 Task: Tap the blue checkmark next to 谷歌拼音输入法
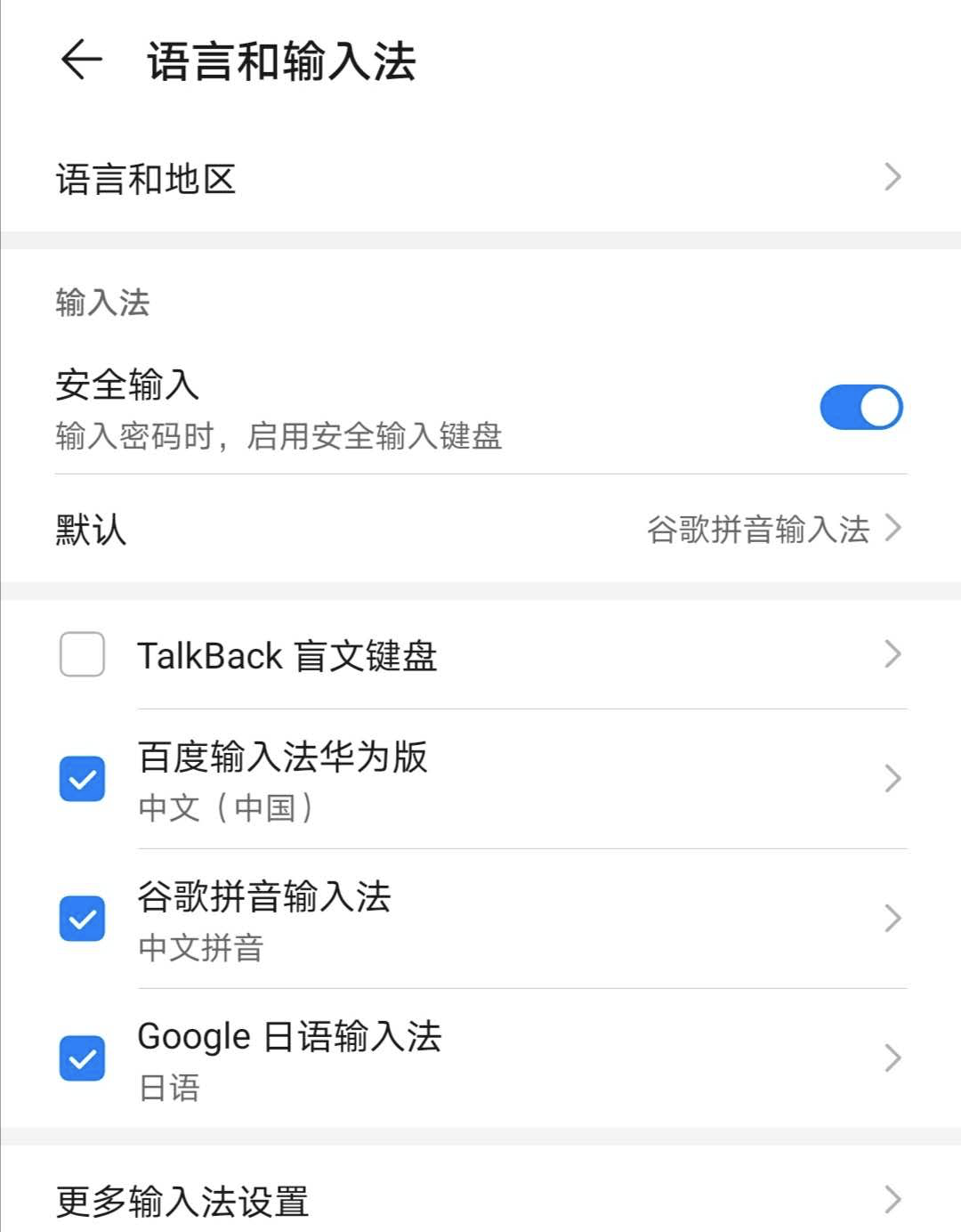(81, 919)
